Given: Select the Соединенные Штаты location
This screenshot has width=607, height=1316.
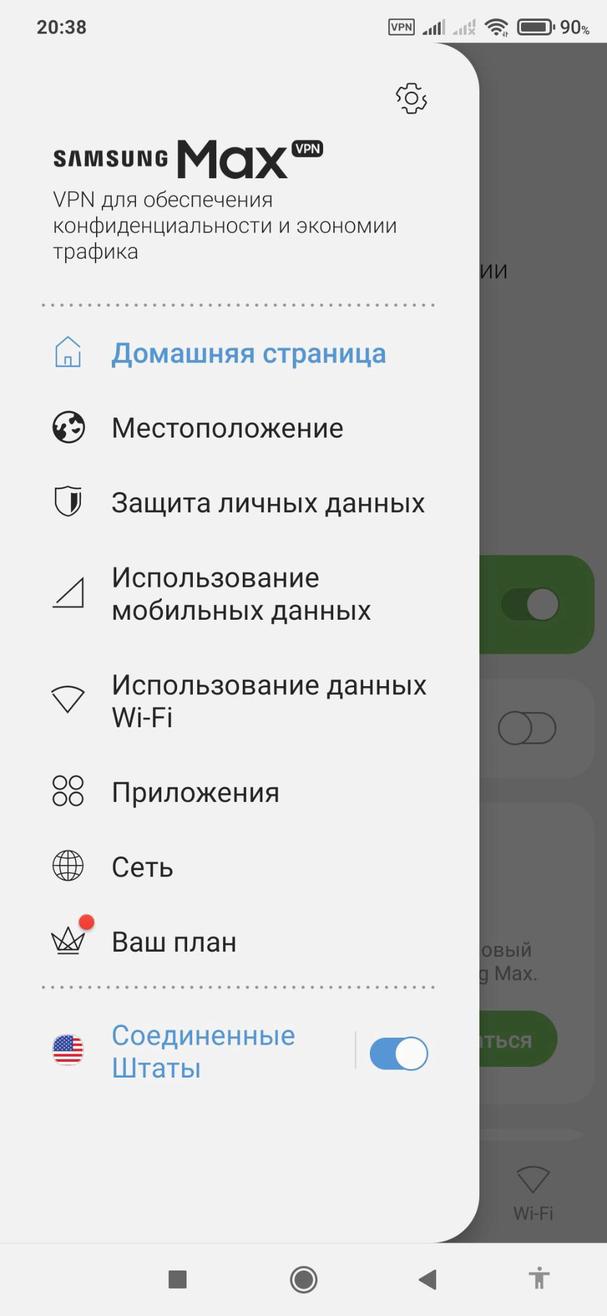Looking at the screenshot, I should click(203, 1051).
